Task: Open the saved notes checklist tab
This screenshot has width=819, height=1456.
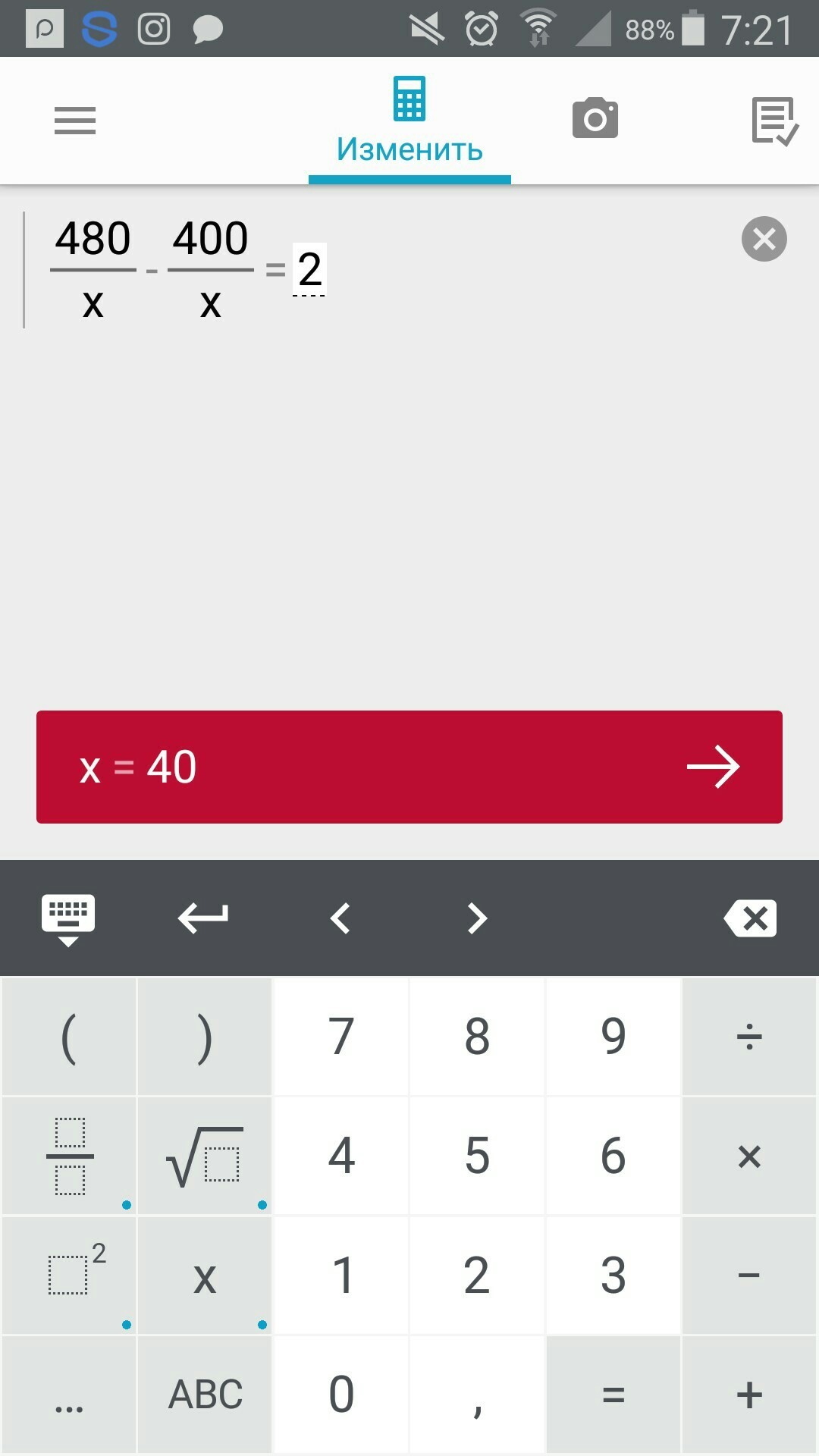Action: point(774,121)
